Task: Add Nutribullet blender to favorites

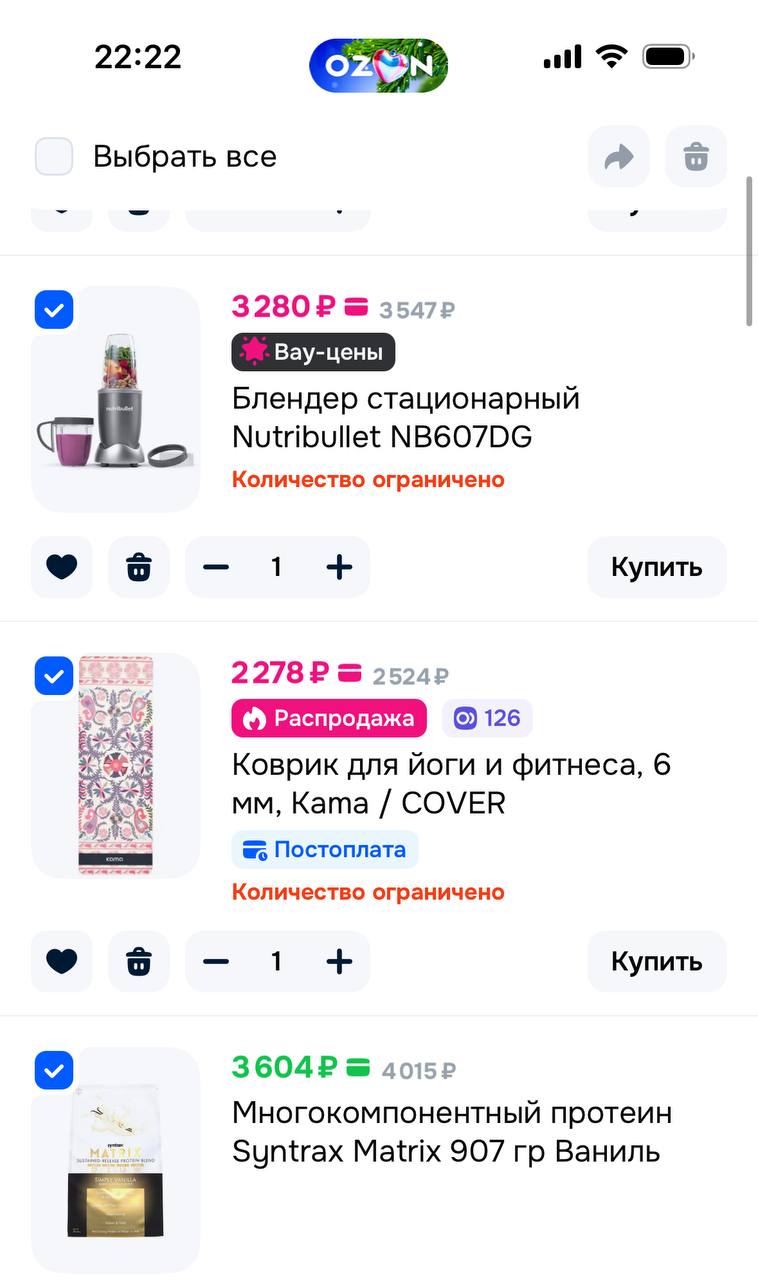Action: coord(62,568)
